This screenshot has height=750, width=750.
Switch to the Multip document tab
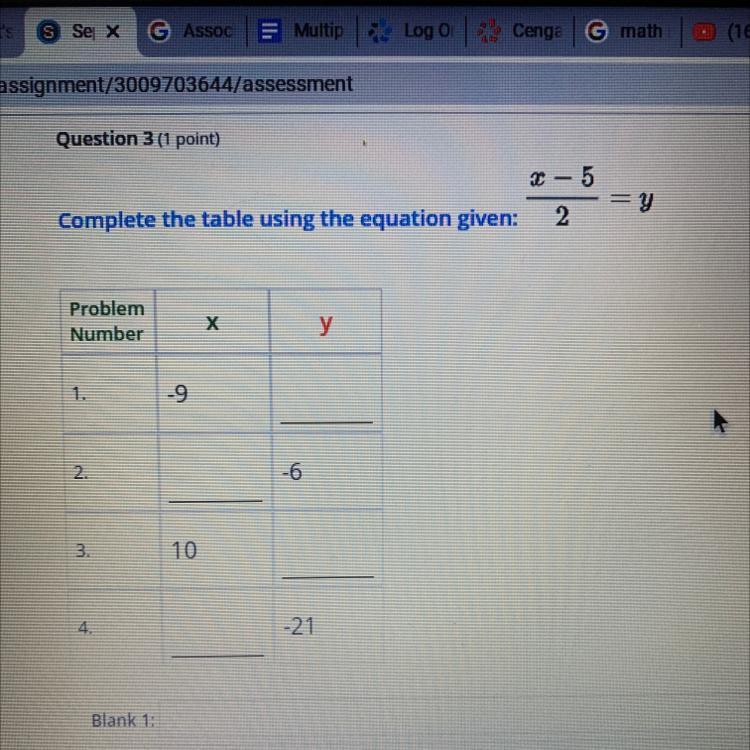pos(301,31)
